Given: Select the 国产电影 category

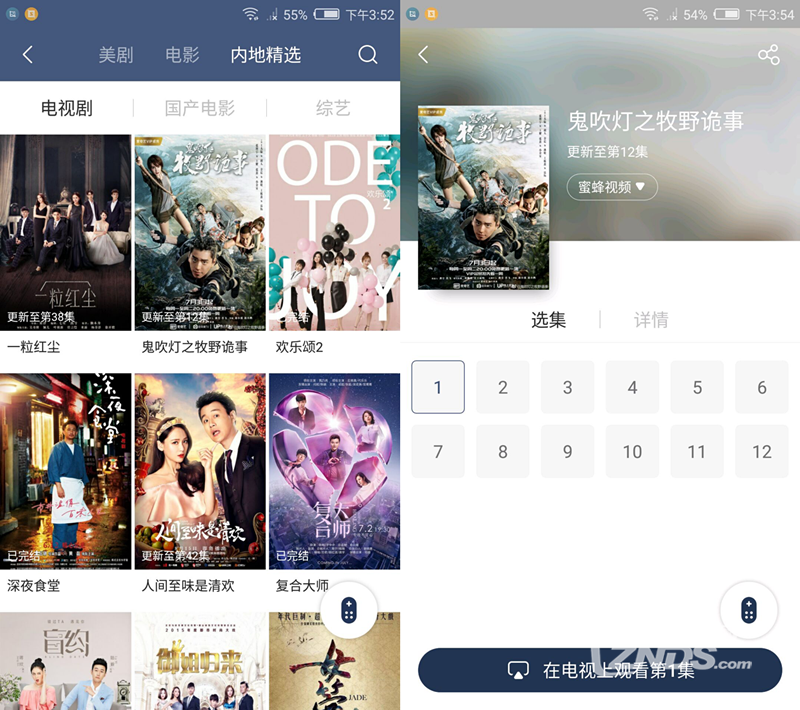Looking at the screenshot, I should tap(200, 108).
